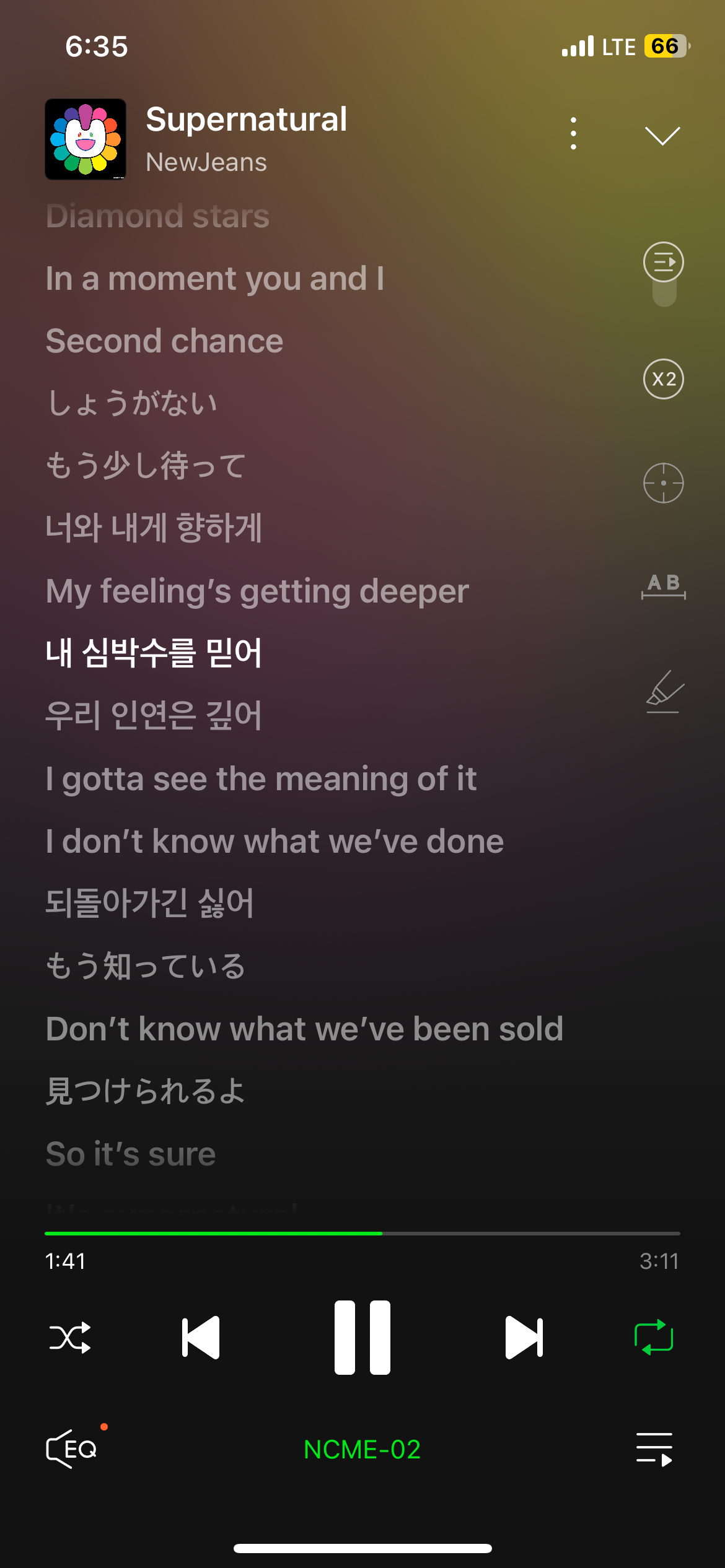Collapse the player with the down chevron
The width and height of the screenshot is (725, 1568).
point(662,136)
